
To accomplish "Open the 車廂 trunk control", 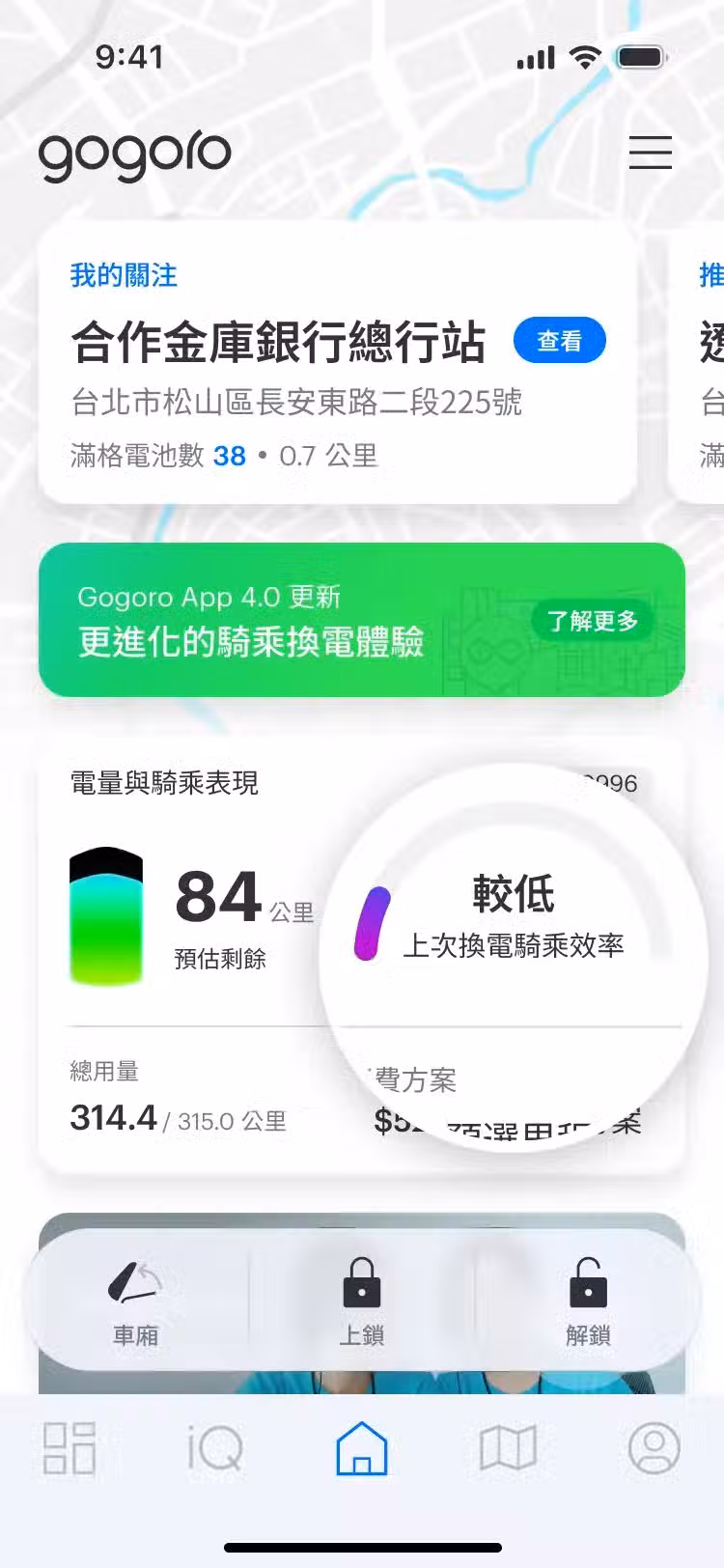I will coord(135,1303).
